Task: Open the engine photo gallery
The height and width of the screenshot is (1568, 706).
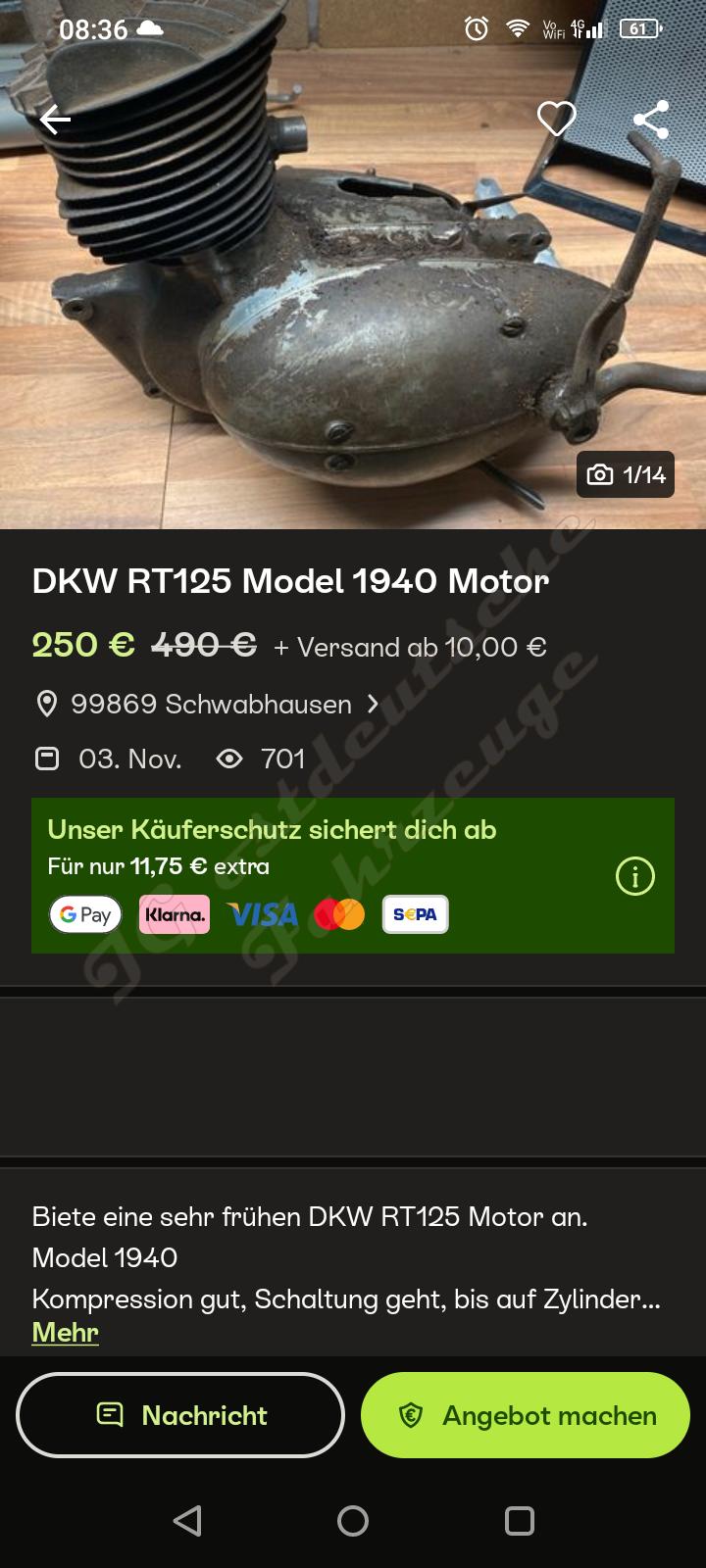Action: (353, 265)
